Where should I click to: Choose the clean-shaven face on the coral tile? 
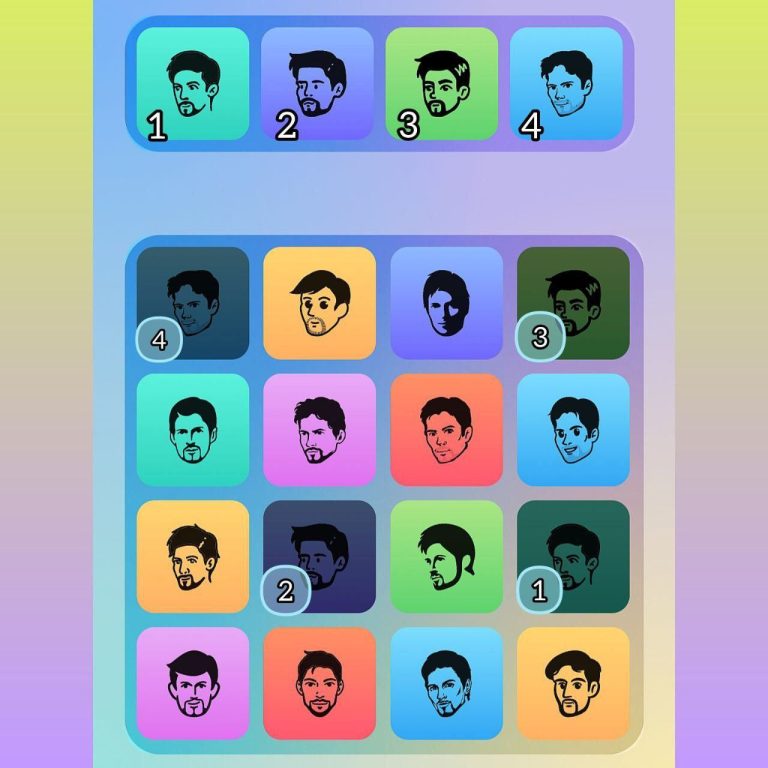[446, 430]
